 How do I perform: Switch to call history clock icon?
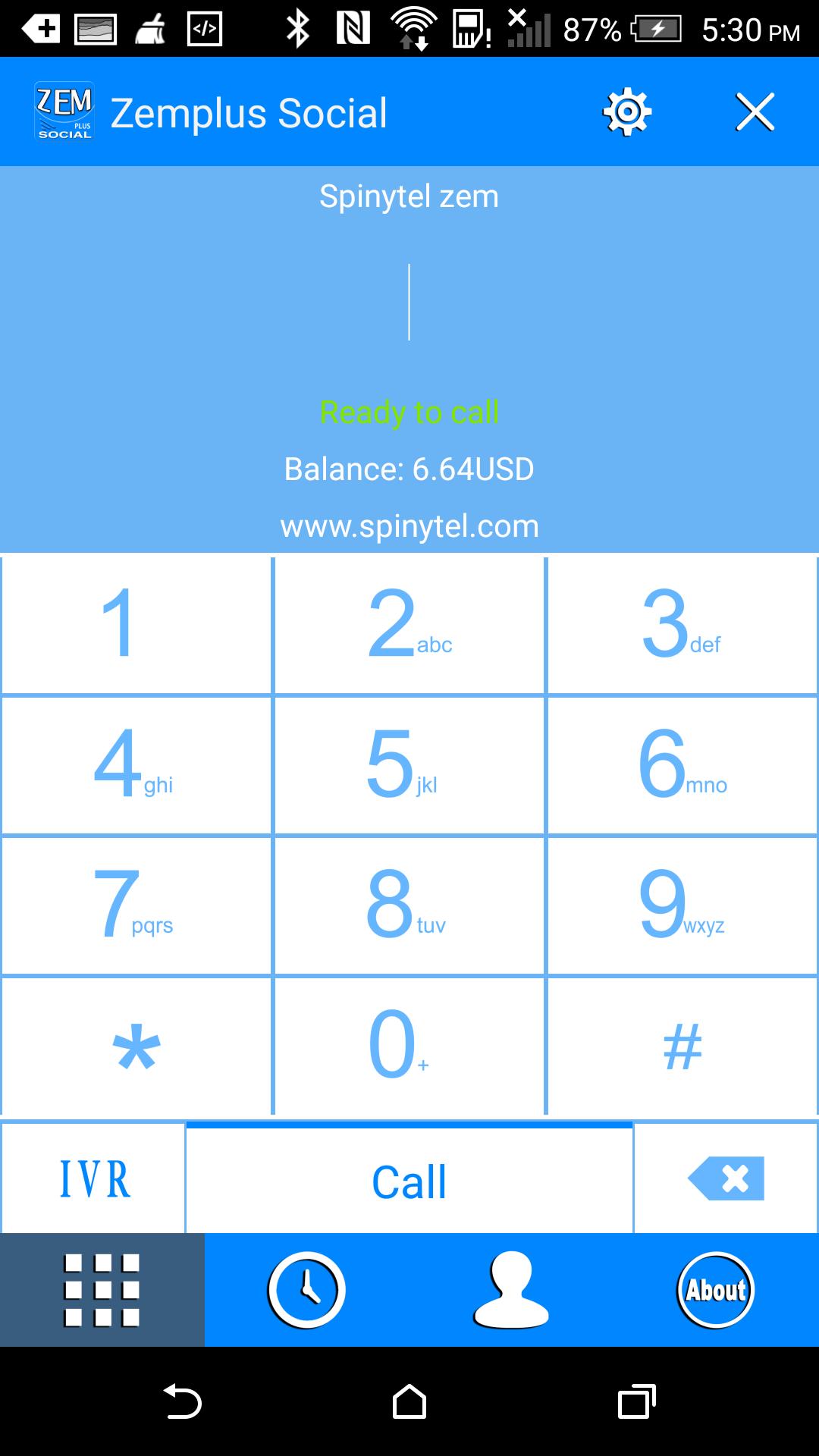pos(306,1289)
